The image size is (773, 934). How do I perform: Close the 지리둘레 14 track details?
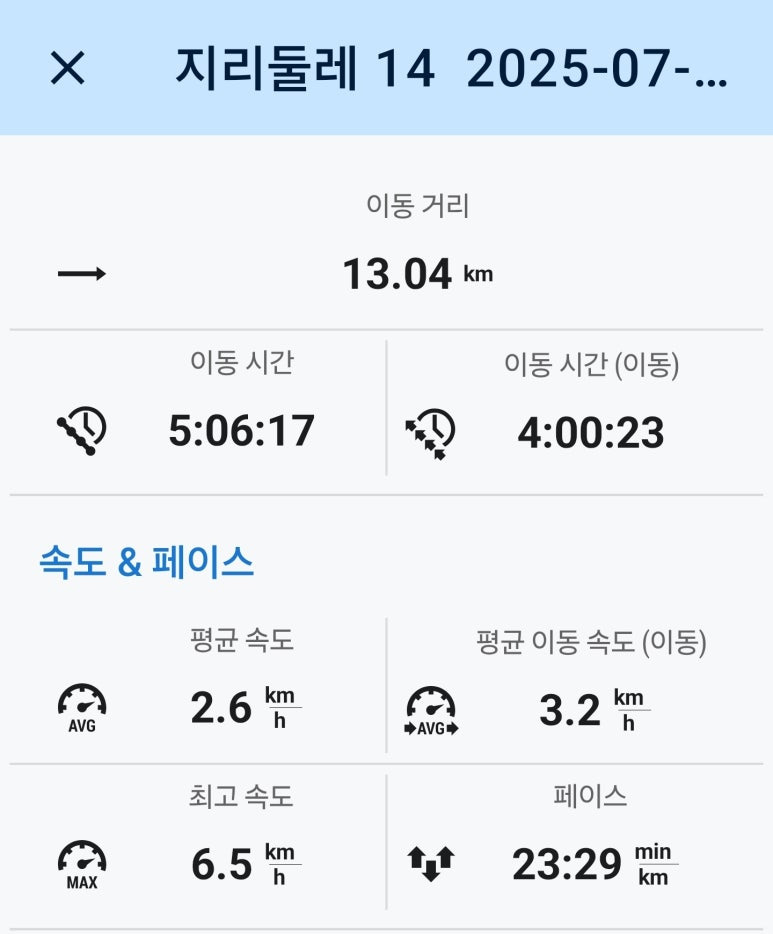tap(67, 69)
